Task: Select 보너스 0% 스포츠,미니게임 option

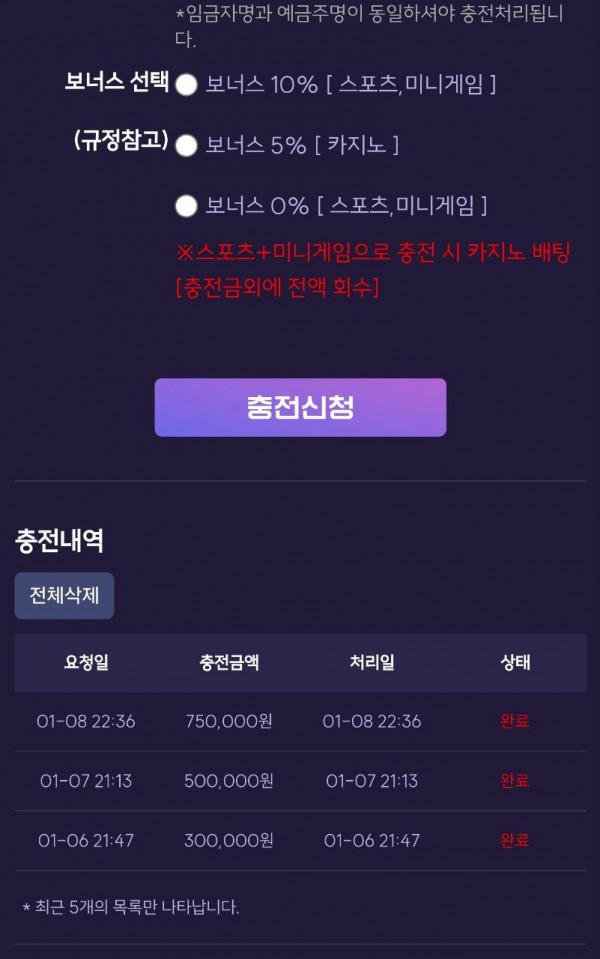Action: tap(186, 207)
